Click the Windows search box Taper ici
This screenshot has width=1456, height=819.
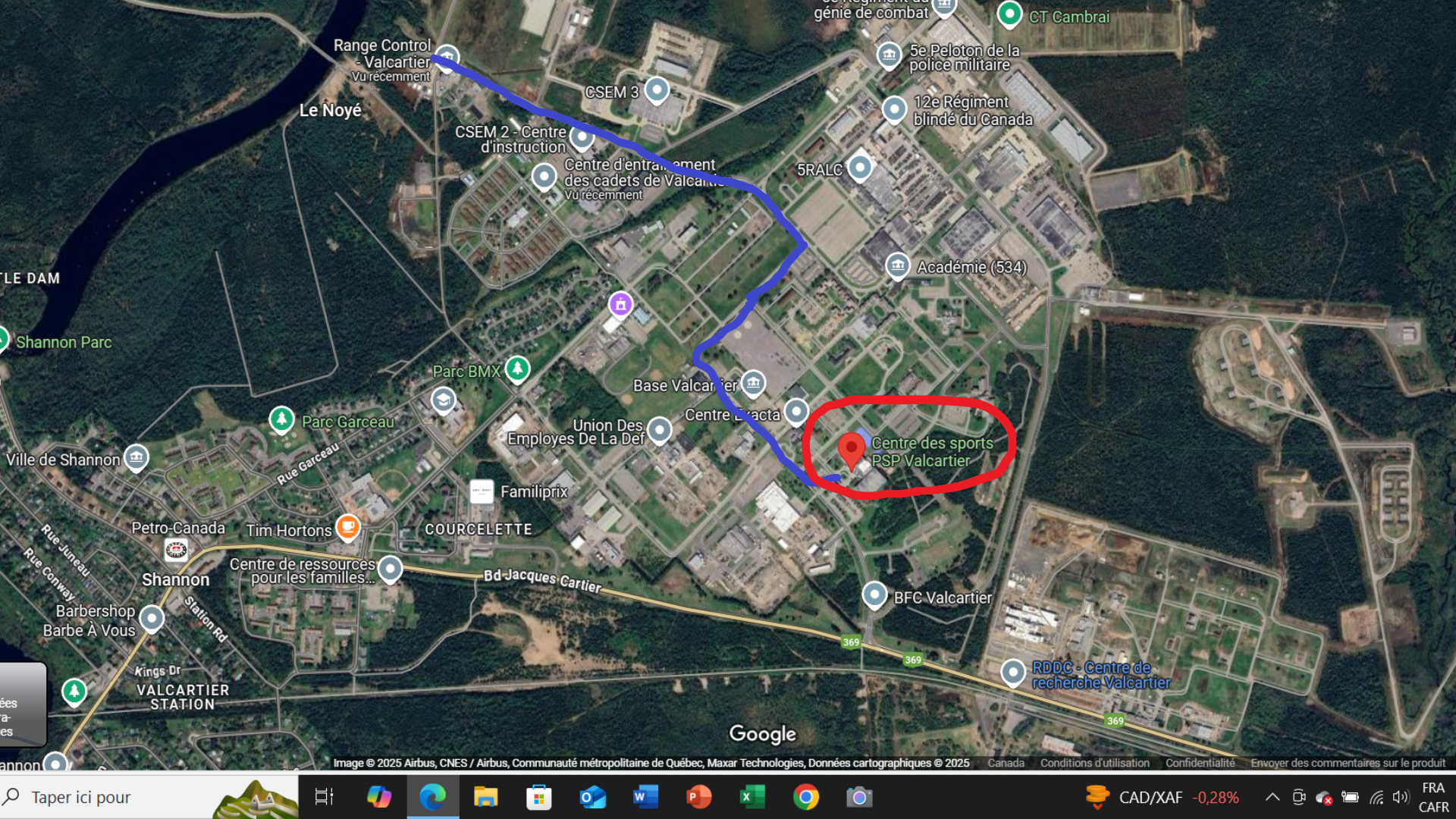(114, 797)
